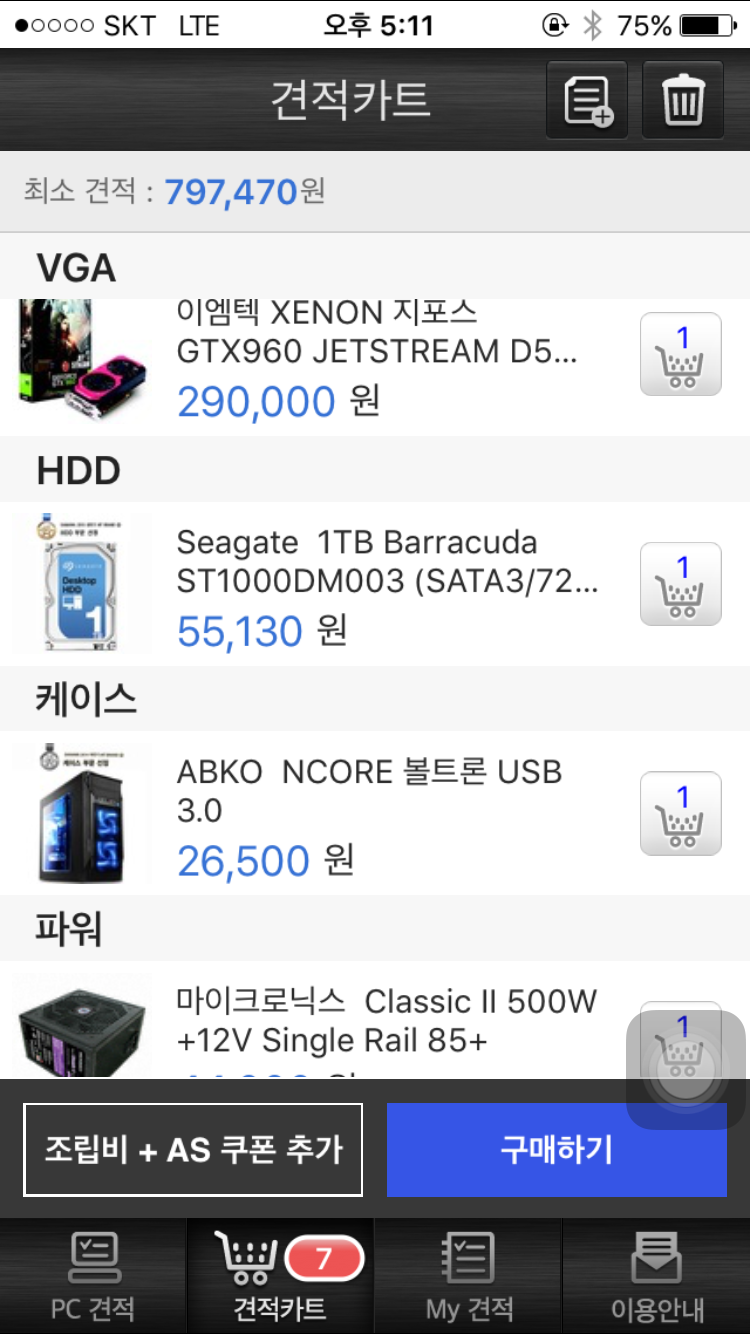Viewport: 750px width, 1334px height.
Task: Change quantity for ABKO NCORE case
Action: point(680,813)
